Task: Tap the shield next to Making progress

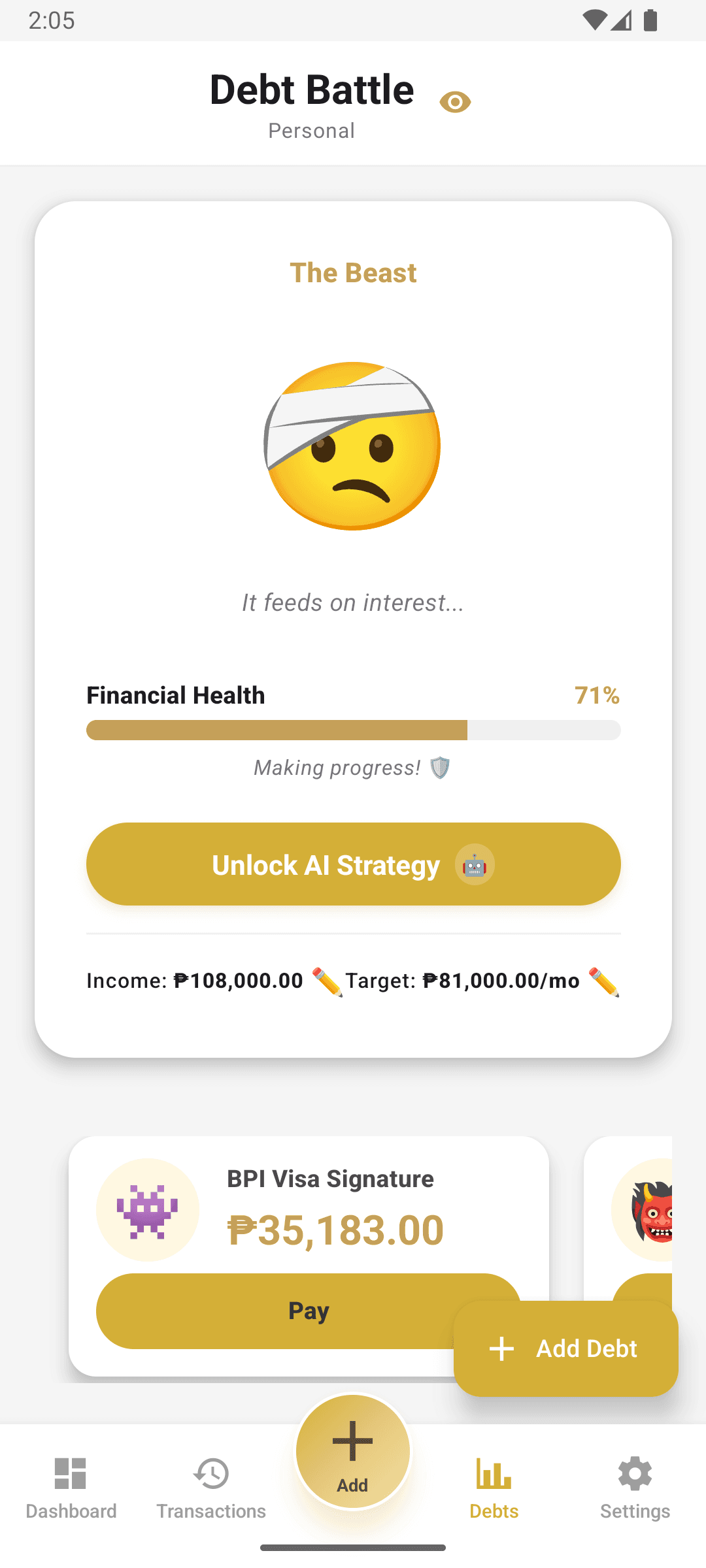Action: pos(439,768)
